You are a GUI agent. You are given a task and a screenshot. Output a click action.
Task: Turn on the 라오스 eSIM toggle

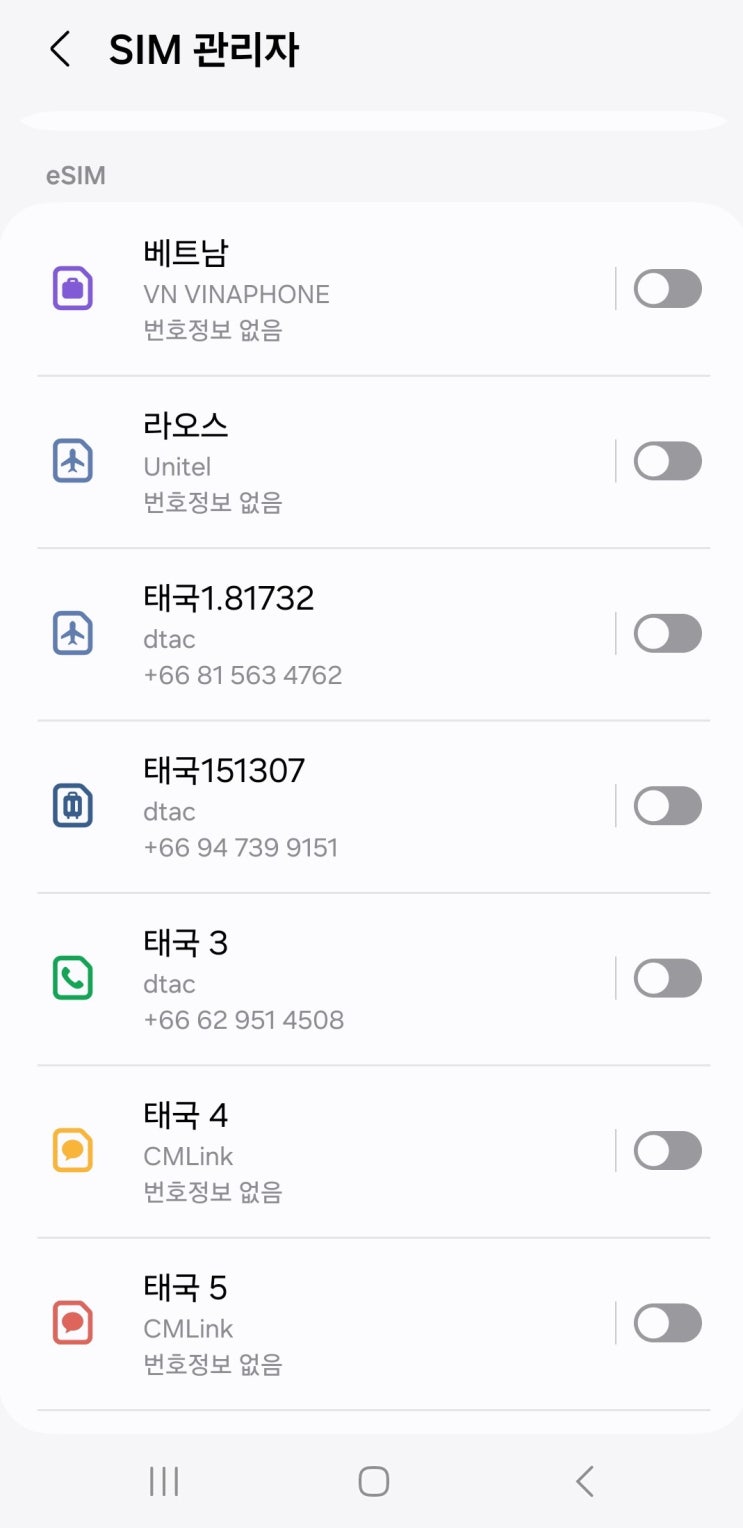668,462
